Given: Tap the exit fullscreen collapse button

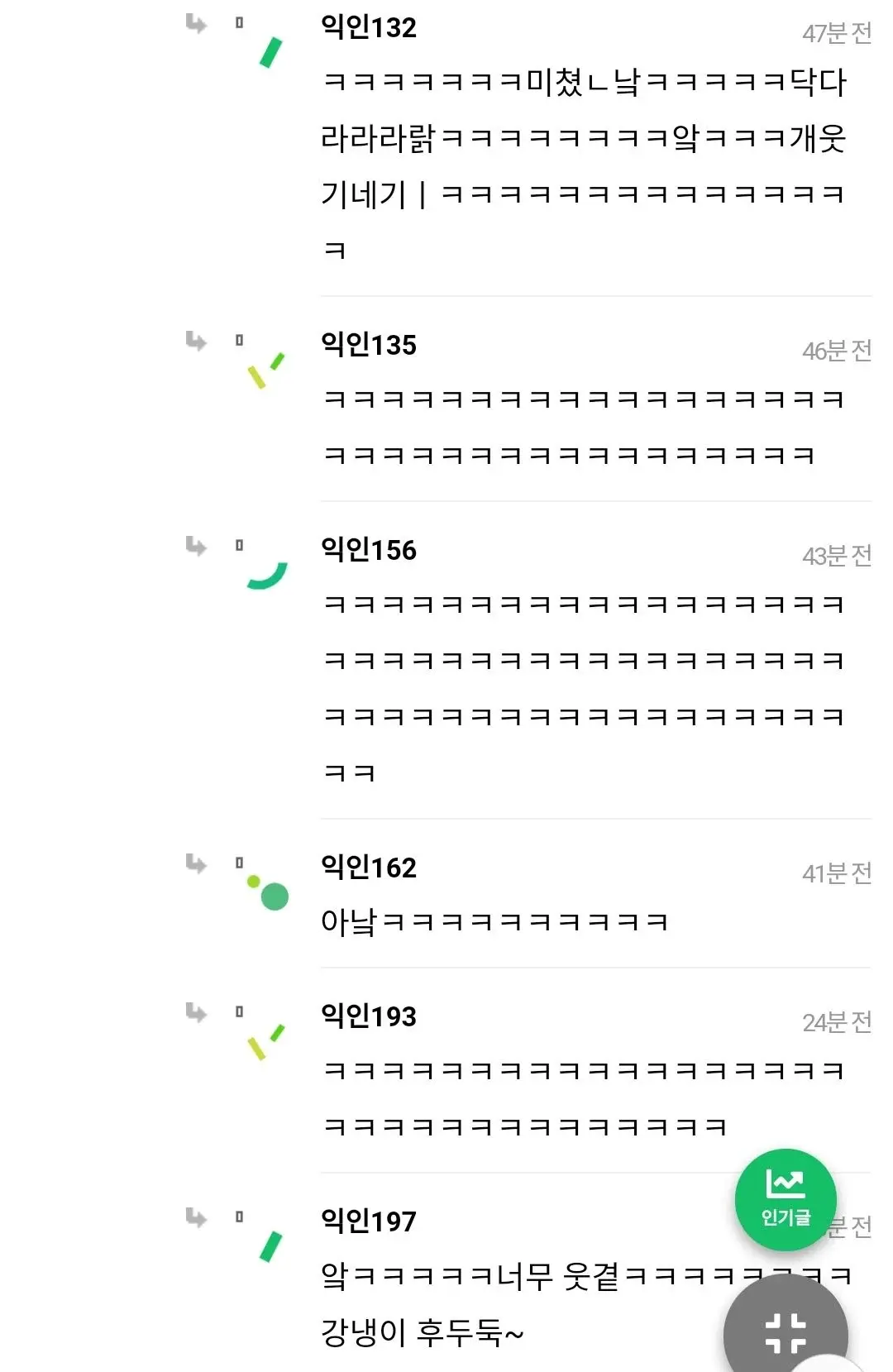Looking at the screenshot, I should pos(786,1329).
